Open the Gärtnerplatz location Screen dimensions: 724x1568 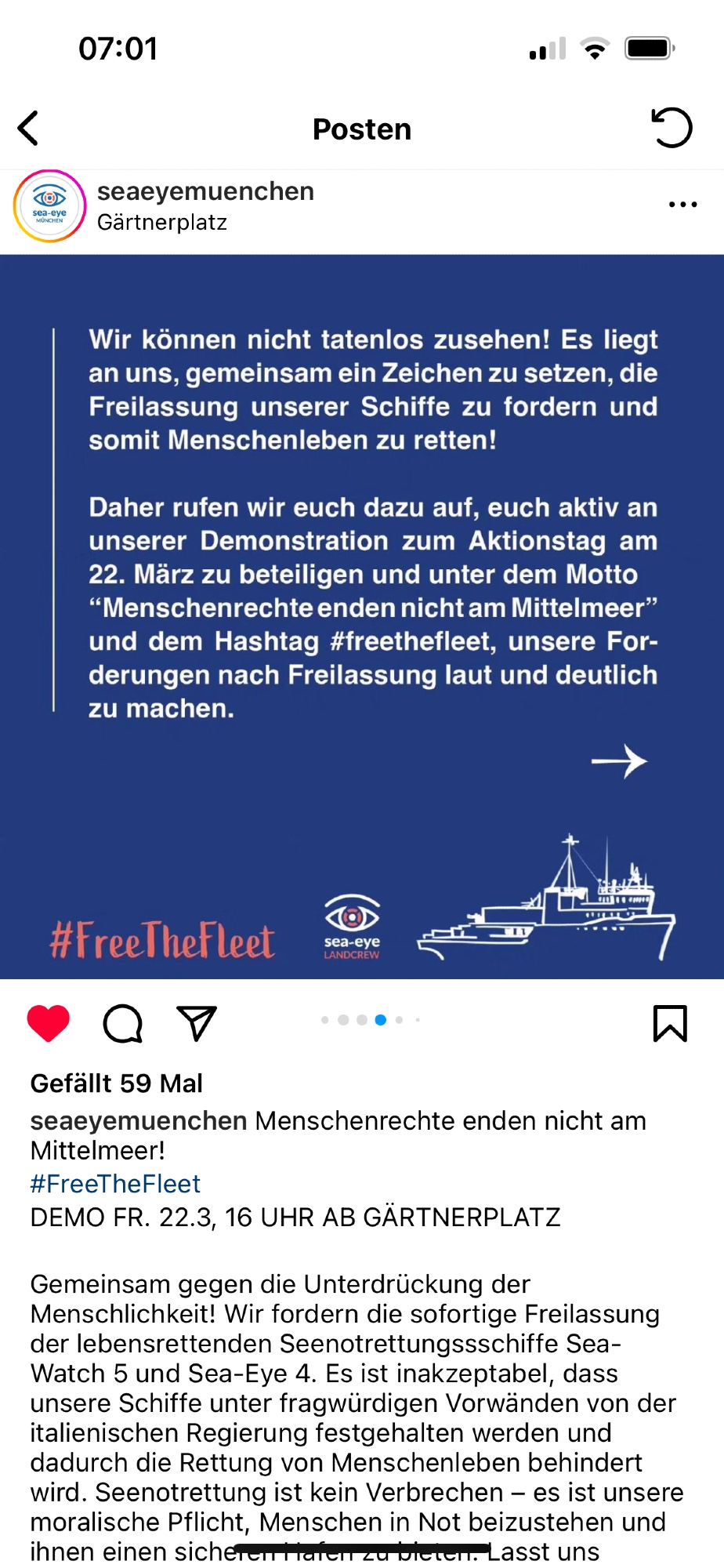click(162, 223)
